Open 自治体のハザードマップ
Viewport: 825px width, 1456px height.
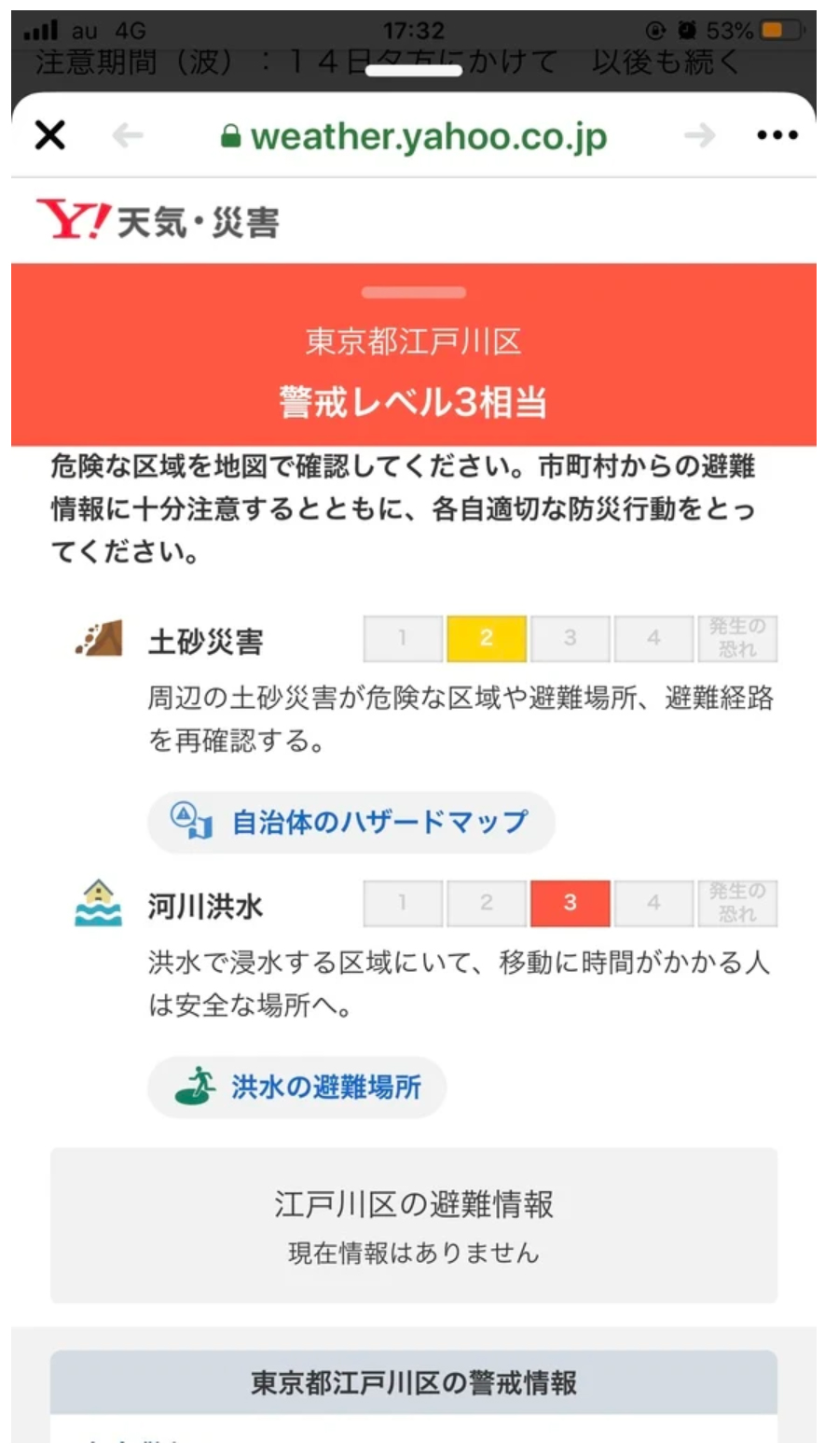[x=351, y=822]
